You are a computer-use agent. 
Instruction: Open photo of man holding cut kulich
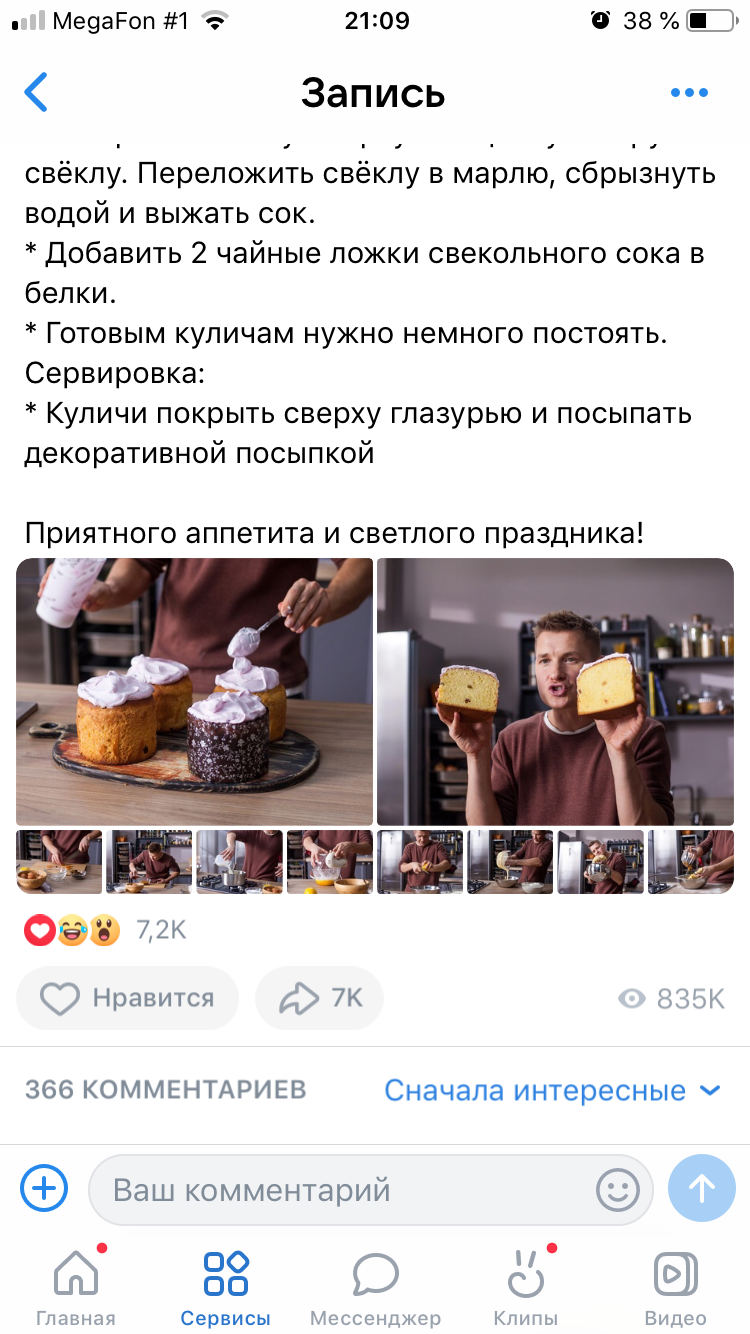[555, 692]
